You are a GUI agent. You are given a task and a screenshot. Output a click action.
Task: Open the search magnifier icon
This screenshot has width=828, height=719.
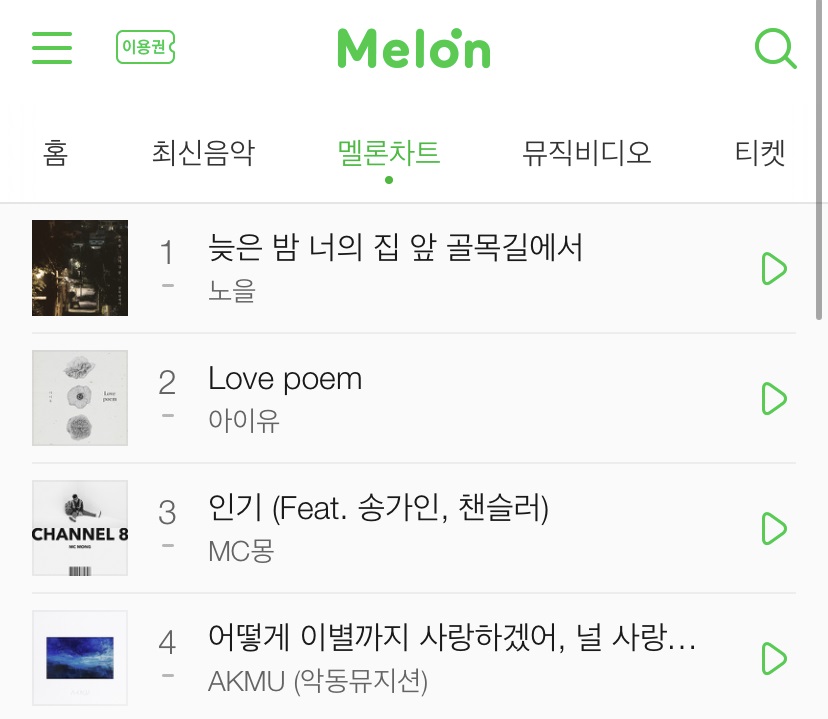pyautogui.click(x=774, y=48)
